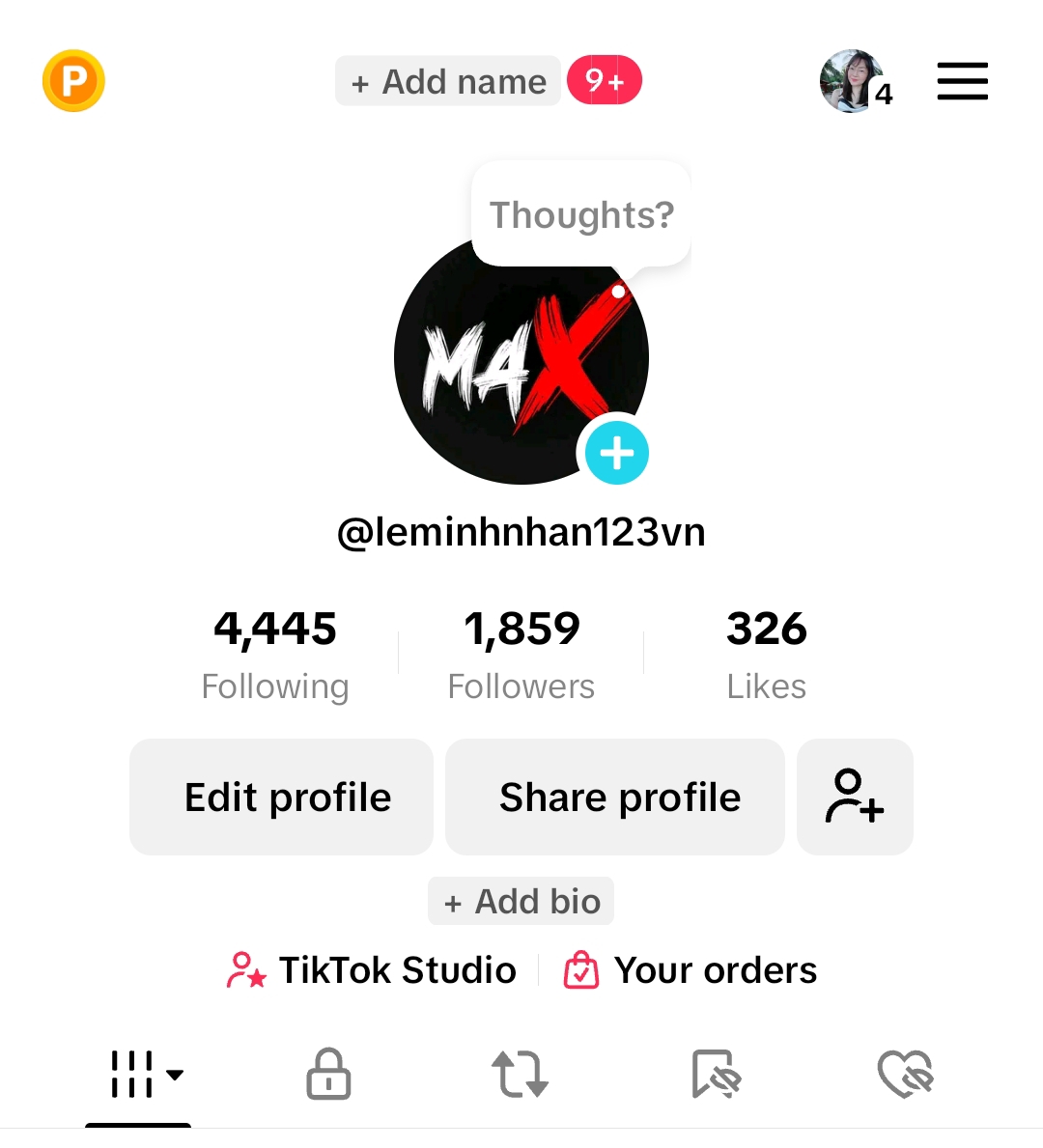Switch to the hidden favorites bookmark tab
Screen dimensions: 1043x1148
716,1074
